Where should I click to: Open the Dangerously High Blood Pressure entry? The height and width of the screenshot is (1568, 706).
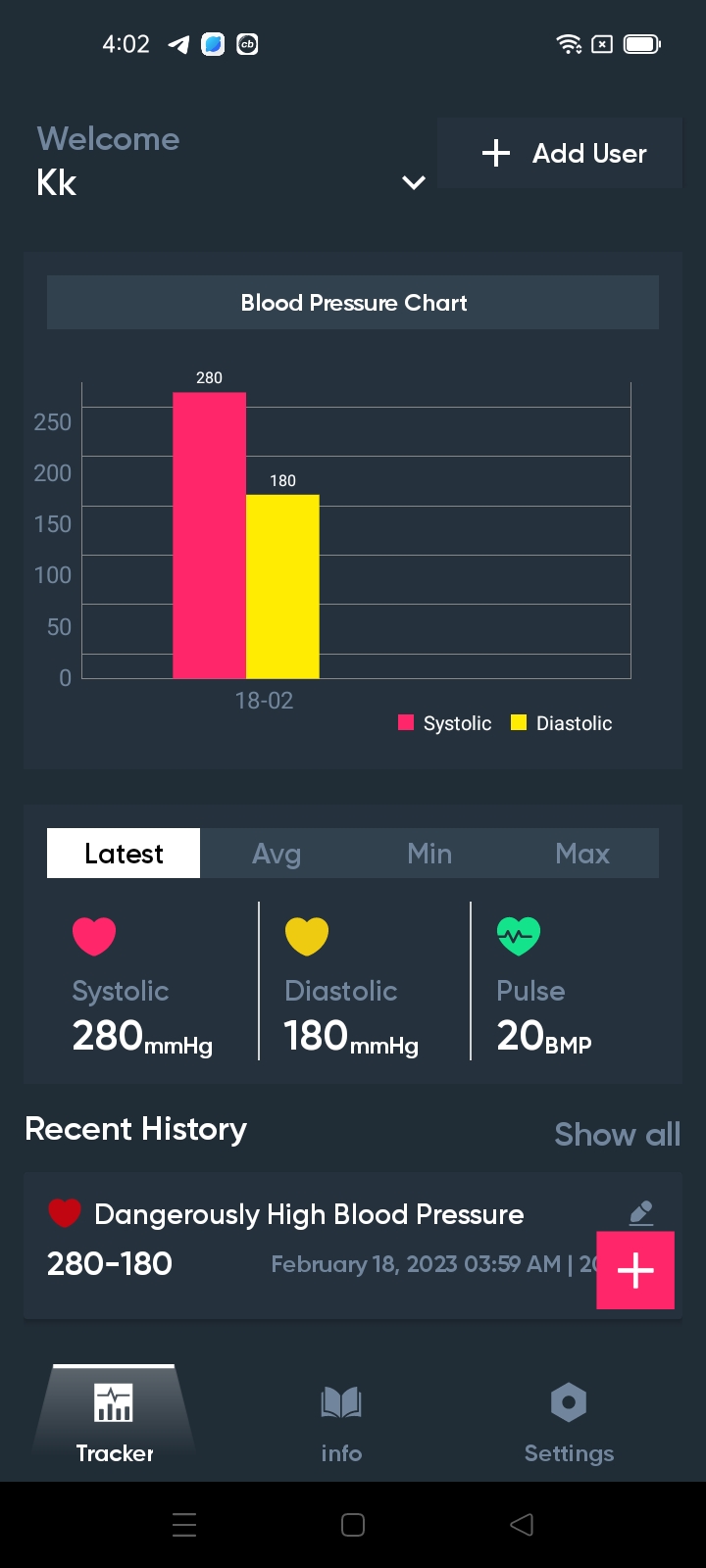point(308,1215)
